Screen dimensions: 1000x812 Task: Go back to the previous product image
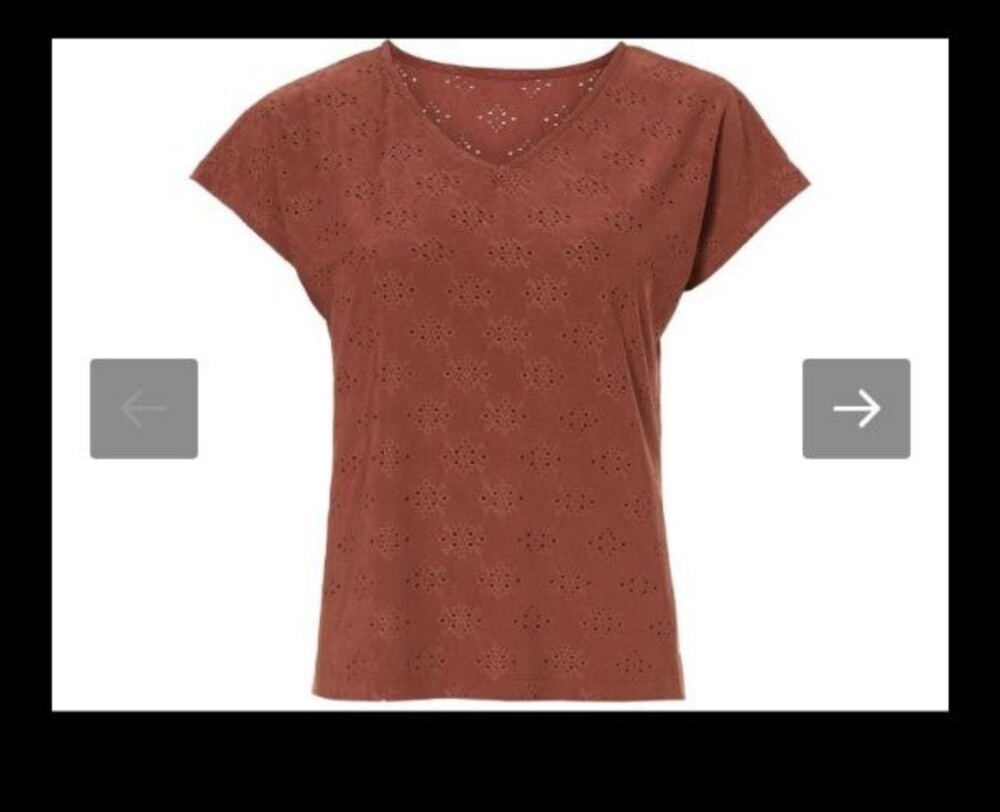(144, 408)
